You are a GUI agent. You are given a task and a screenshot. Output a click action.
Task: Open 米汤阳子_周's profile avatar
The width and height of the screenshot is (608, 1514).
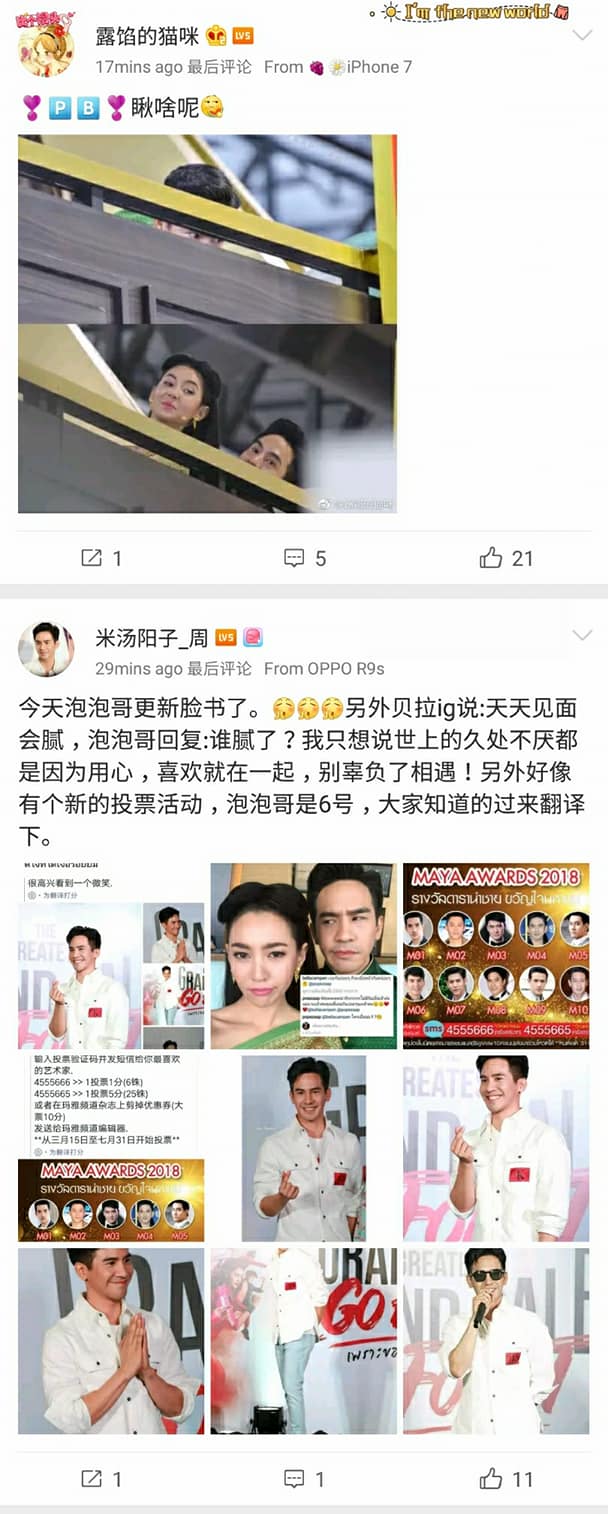(x=45, y=649)
